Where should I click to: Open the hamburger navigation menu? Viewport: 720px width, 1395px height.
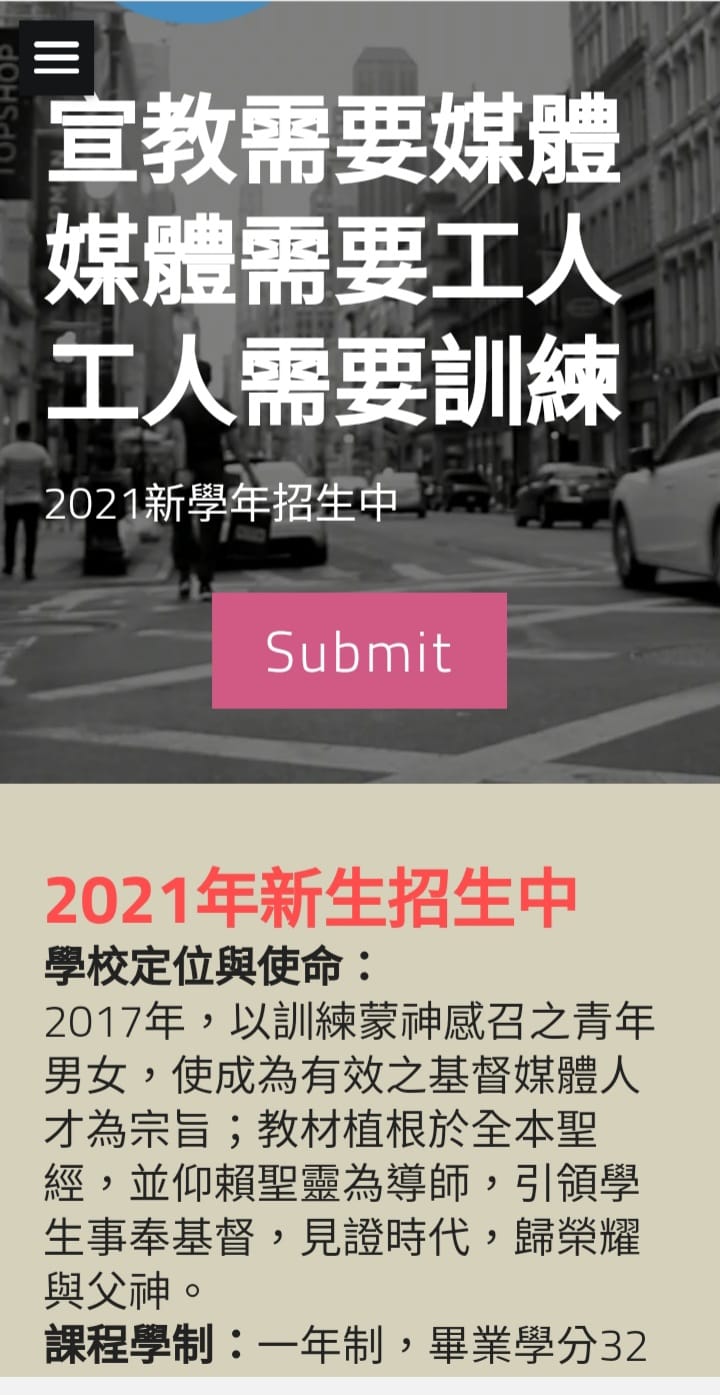click(56, 58)
